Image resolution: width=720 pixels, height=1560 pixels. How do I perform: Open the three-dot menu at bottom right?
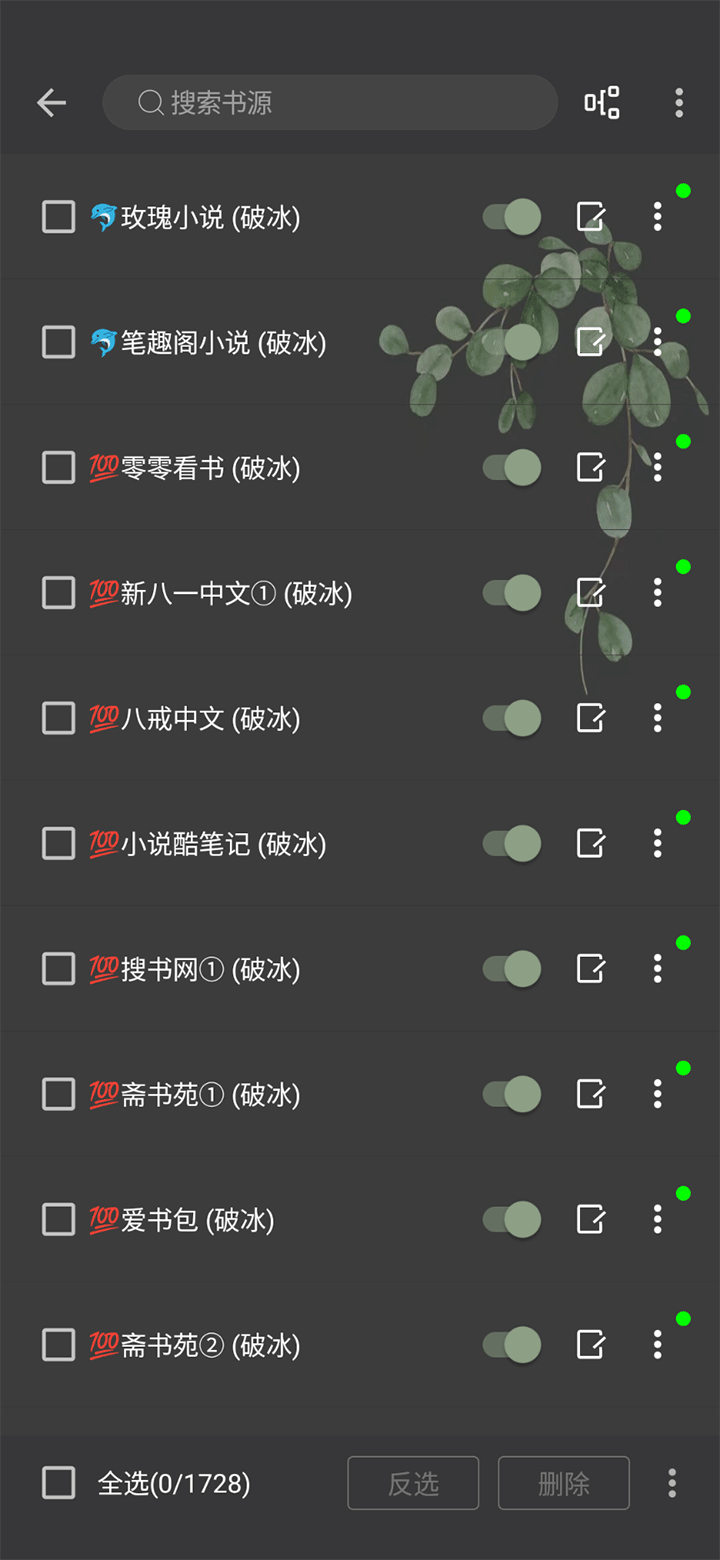point(670,1483)
